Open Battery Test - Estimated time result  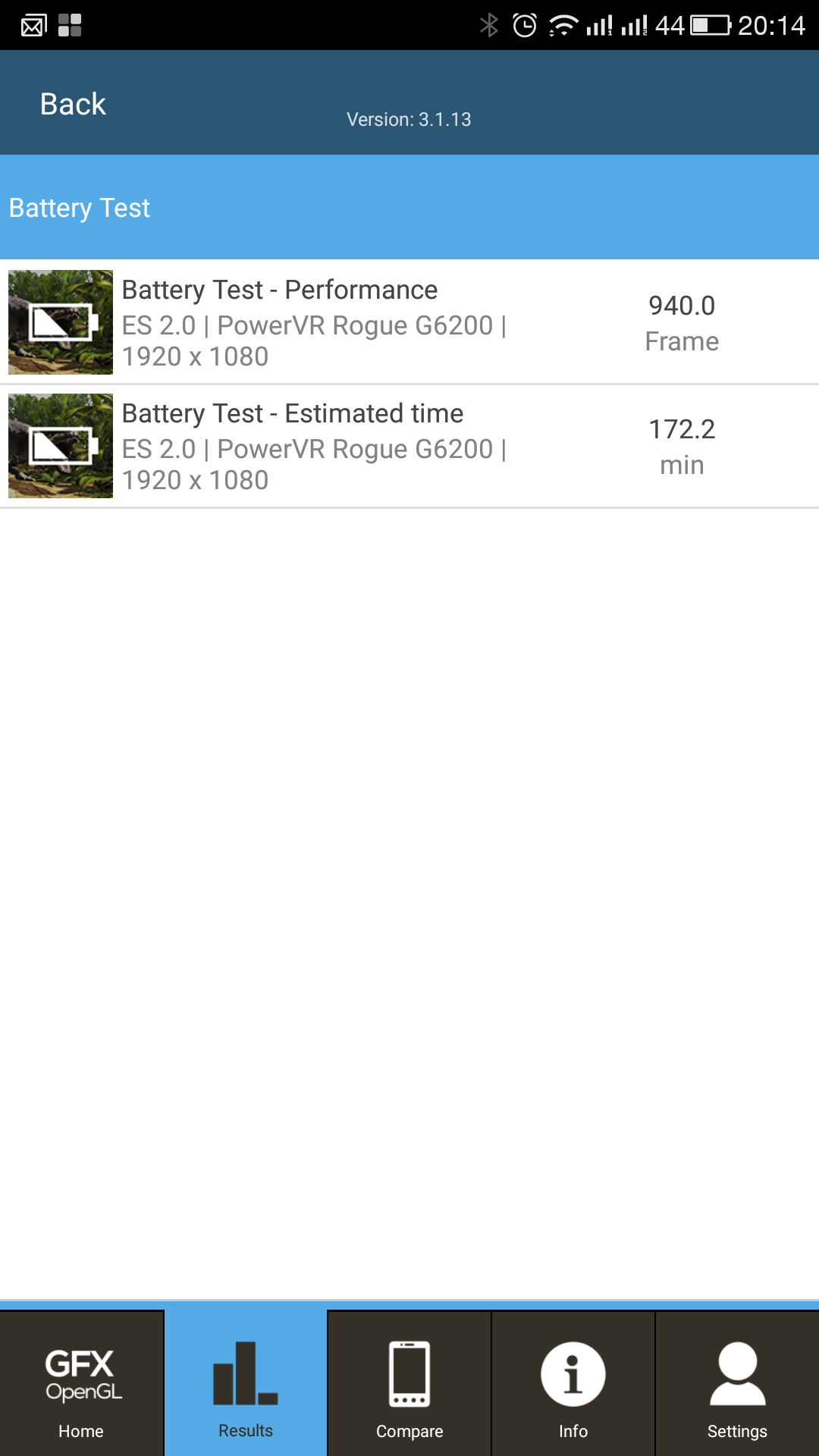click(409, 446)
